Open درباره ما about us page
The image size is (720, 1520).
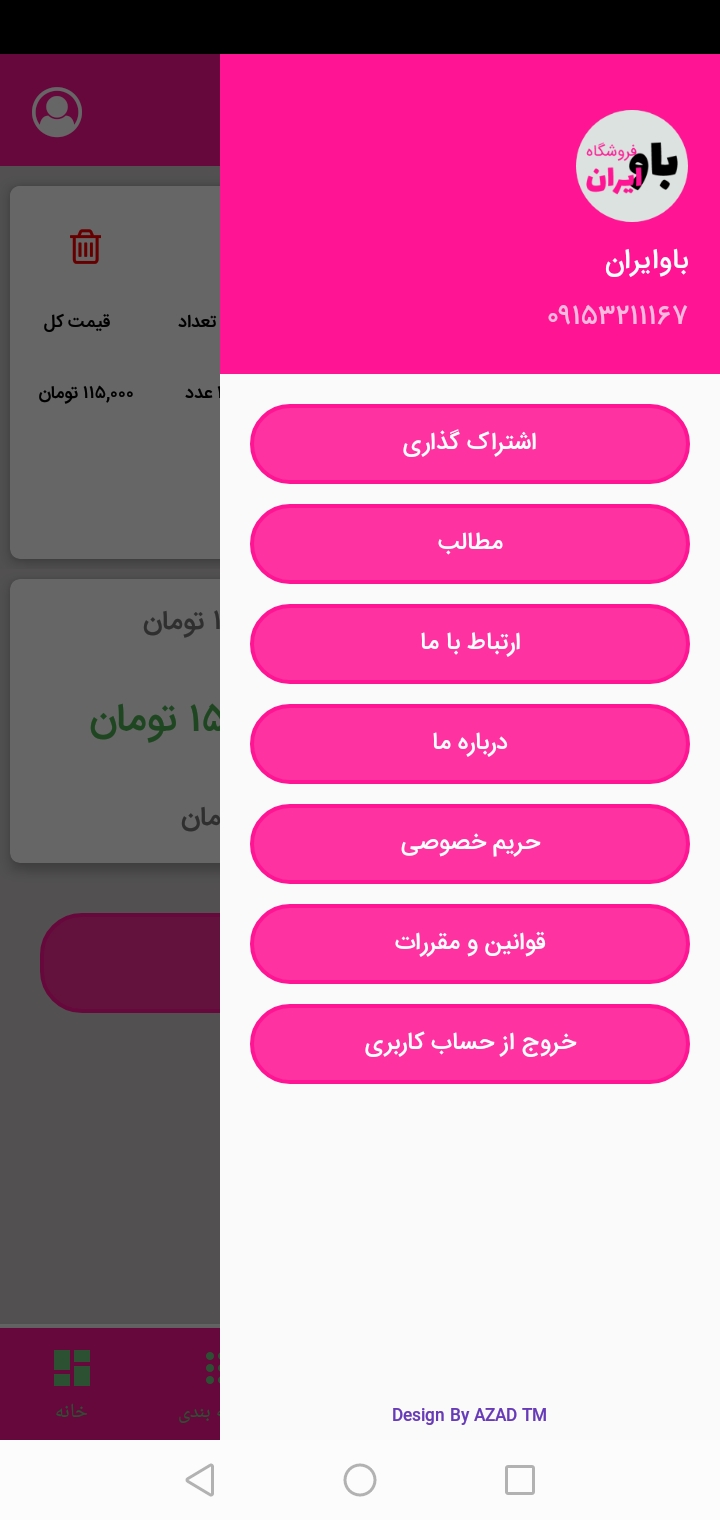(470, 743)
